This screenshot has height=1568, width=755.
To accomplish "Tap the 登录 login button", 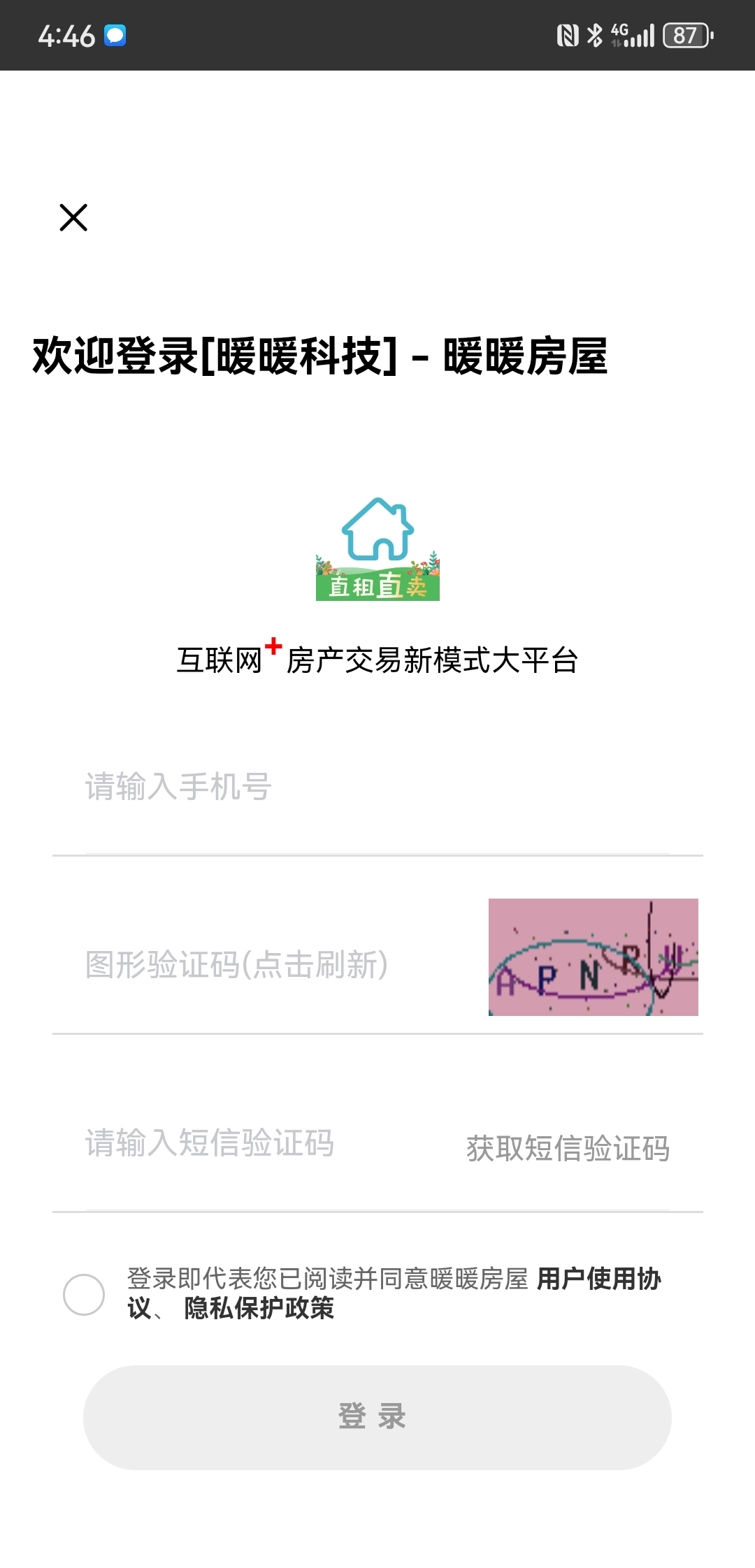I will point(377,1417).
